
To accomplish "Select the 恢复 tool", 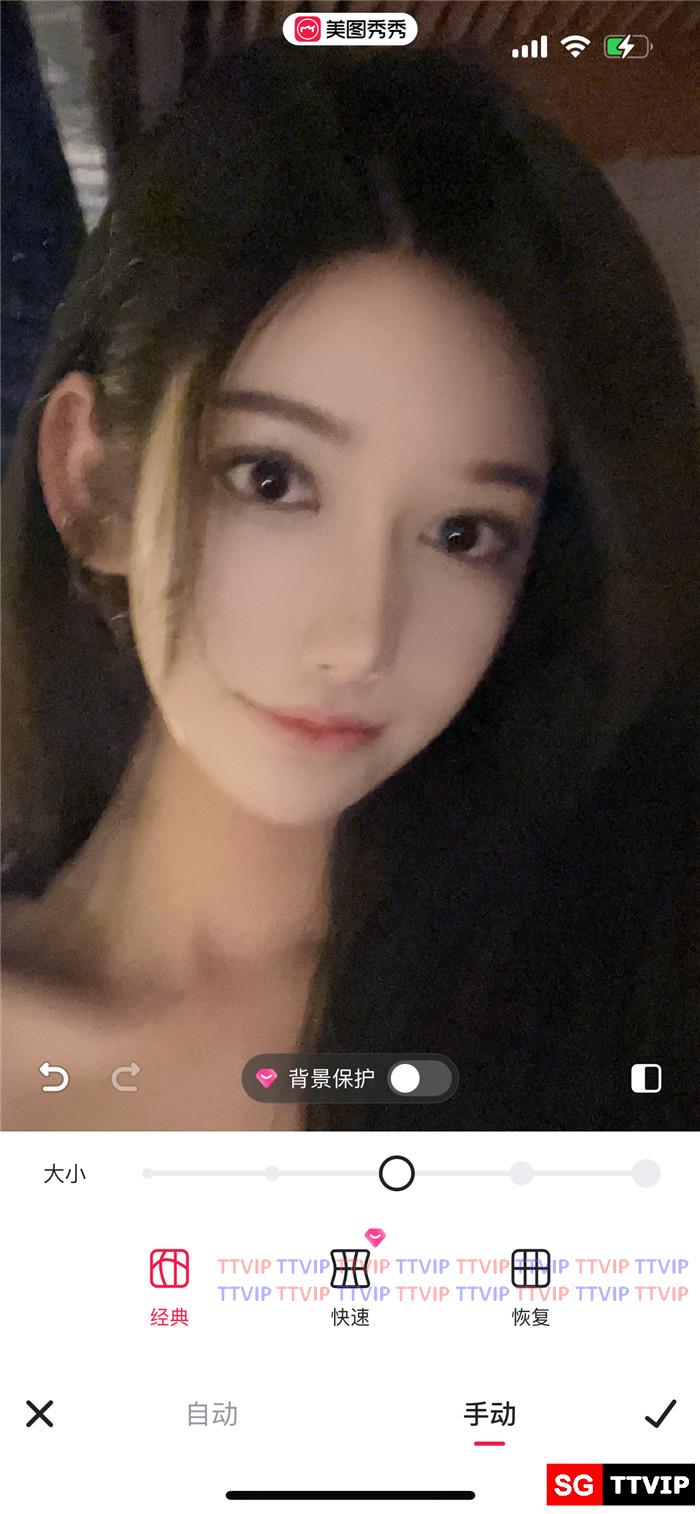I will 531,1287.
